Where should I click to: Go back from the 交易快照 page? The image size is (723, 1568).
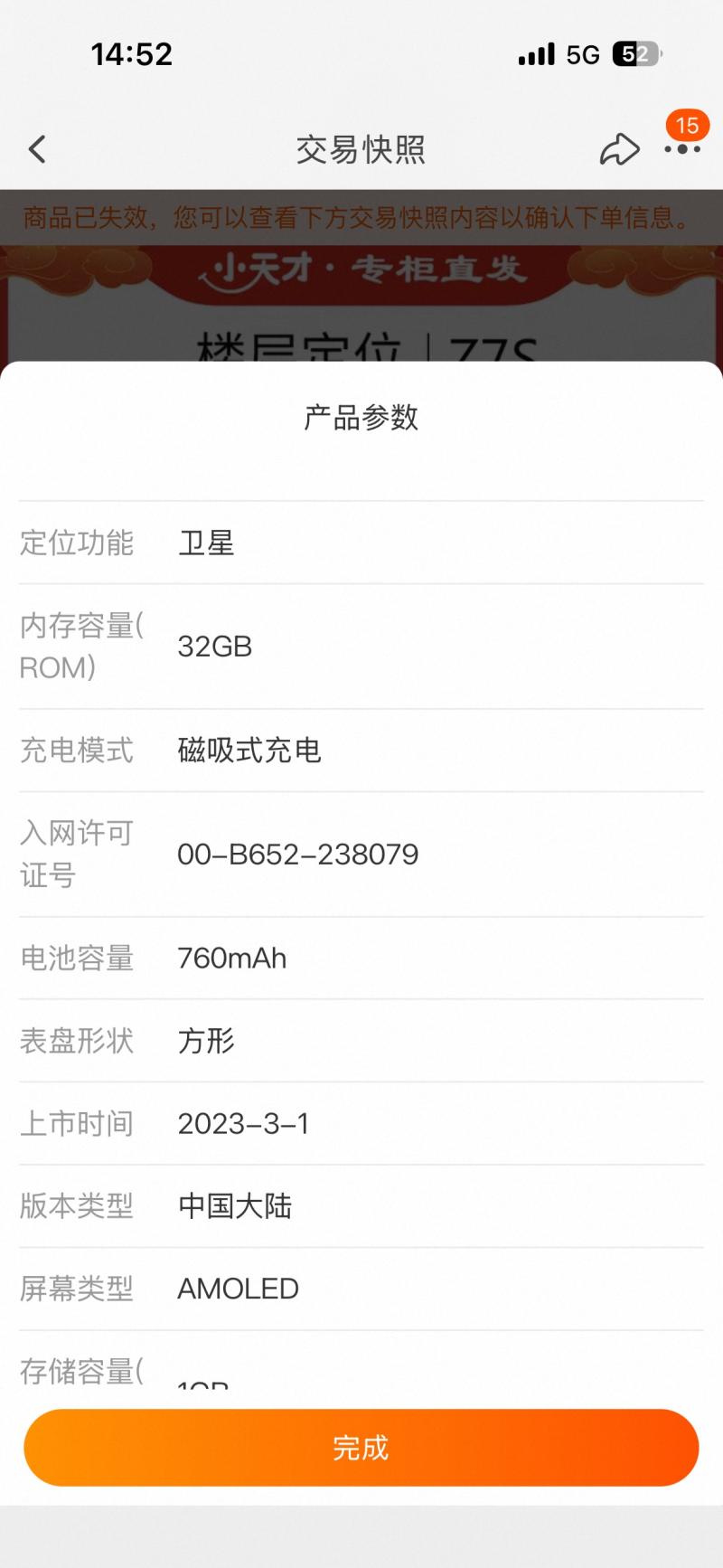tap(37, 149)
